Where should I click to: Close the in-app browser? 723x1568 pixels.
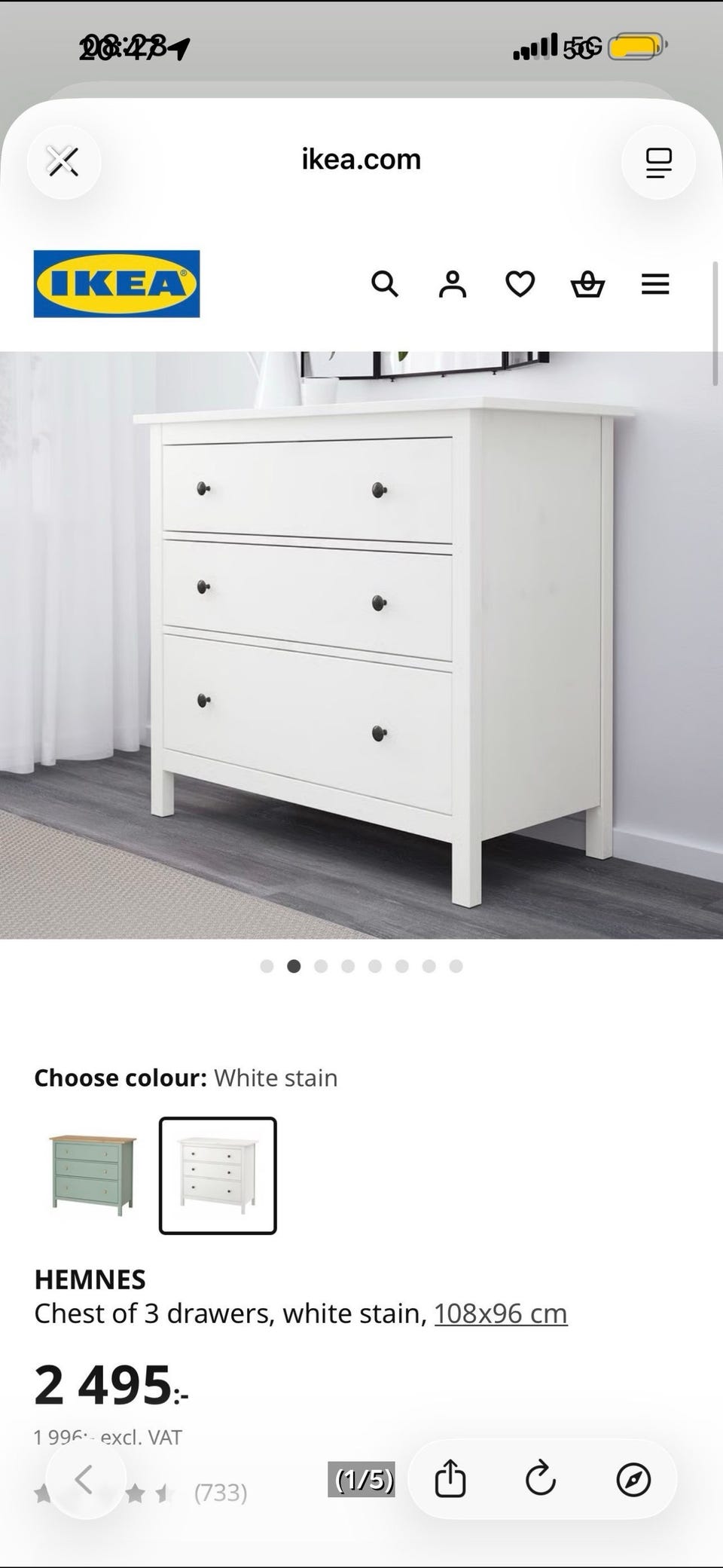point(63,161)
